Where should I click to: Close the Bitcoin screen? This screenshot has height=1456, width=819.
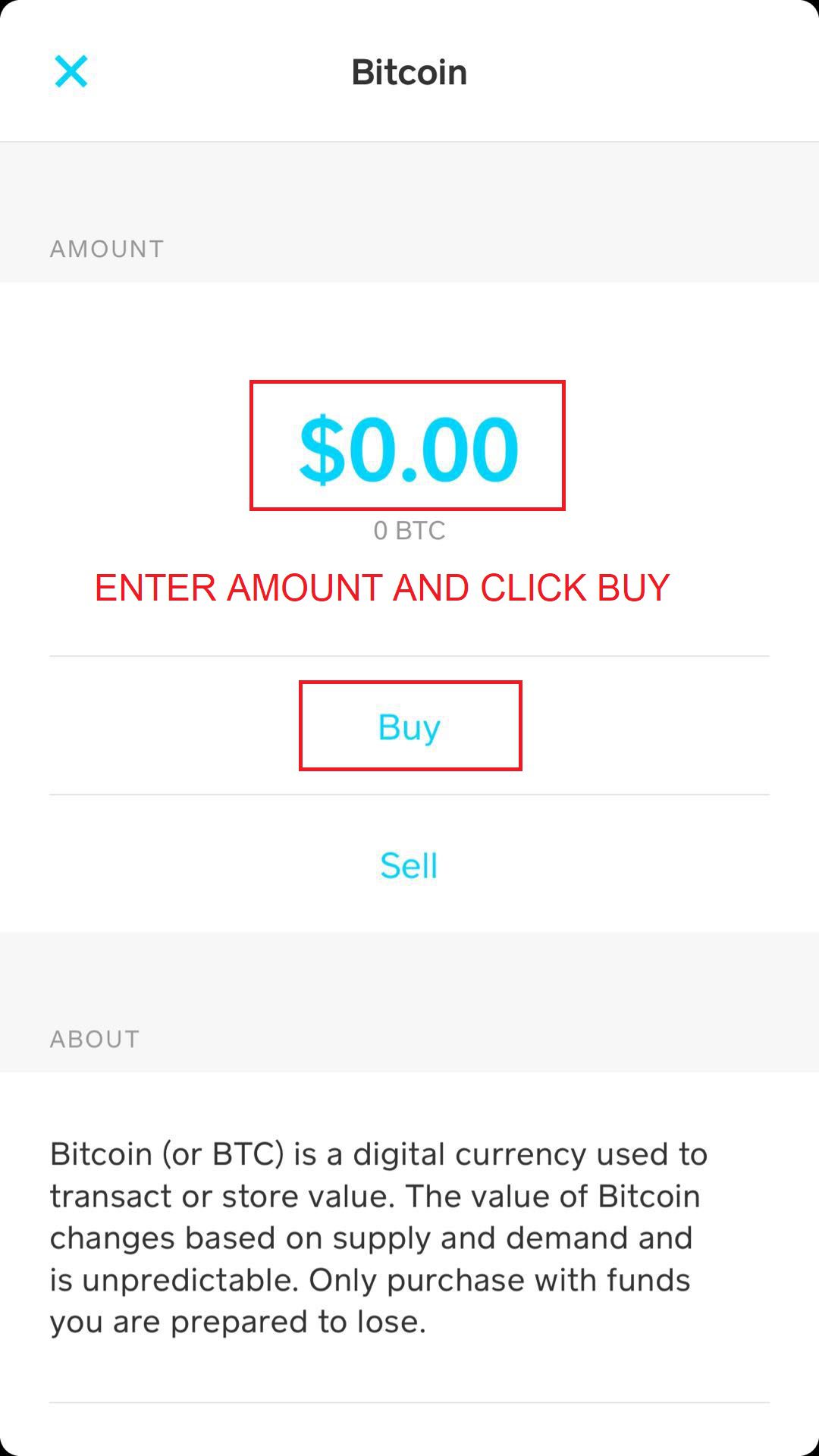pyautogui.click(x=71, y=72)
